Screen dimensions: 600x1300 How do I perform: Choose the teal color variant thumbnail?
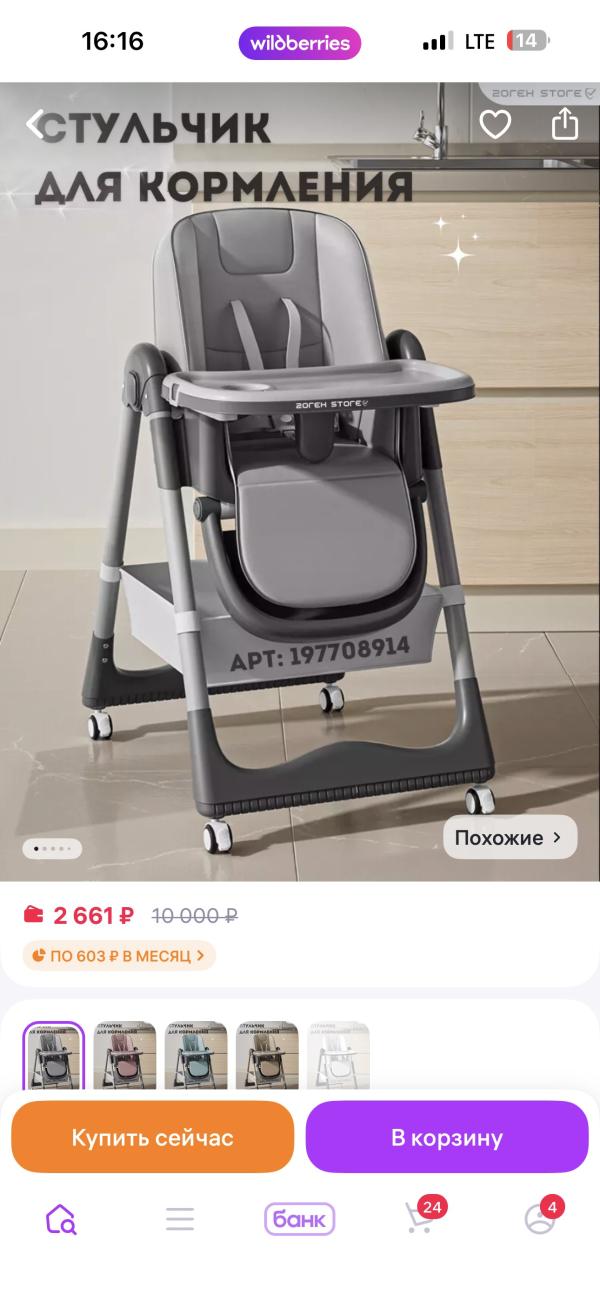pos(196,1055)
